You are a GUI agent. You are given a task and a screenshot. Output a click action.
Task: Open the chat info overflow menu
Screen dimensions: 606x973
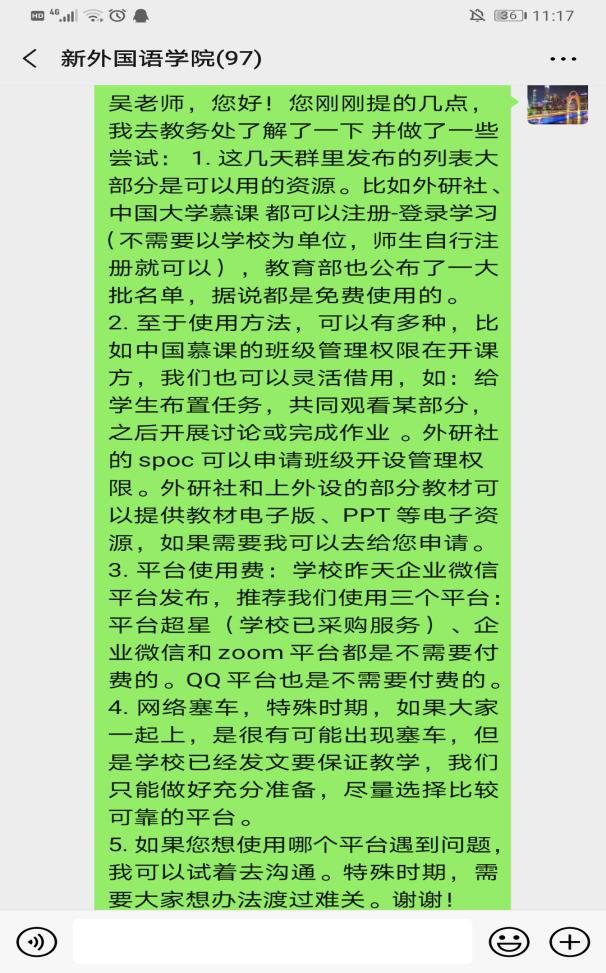click(563, 59)
